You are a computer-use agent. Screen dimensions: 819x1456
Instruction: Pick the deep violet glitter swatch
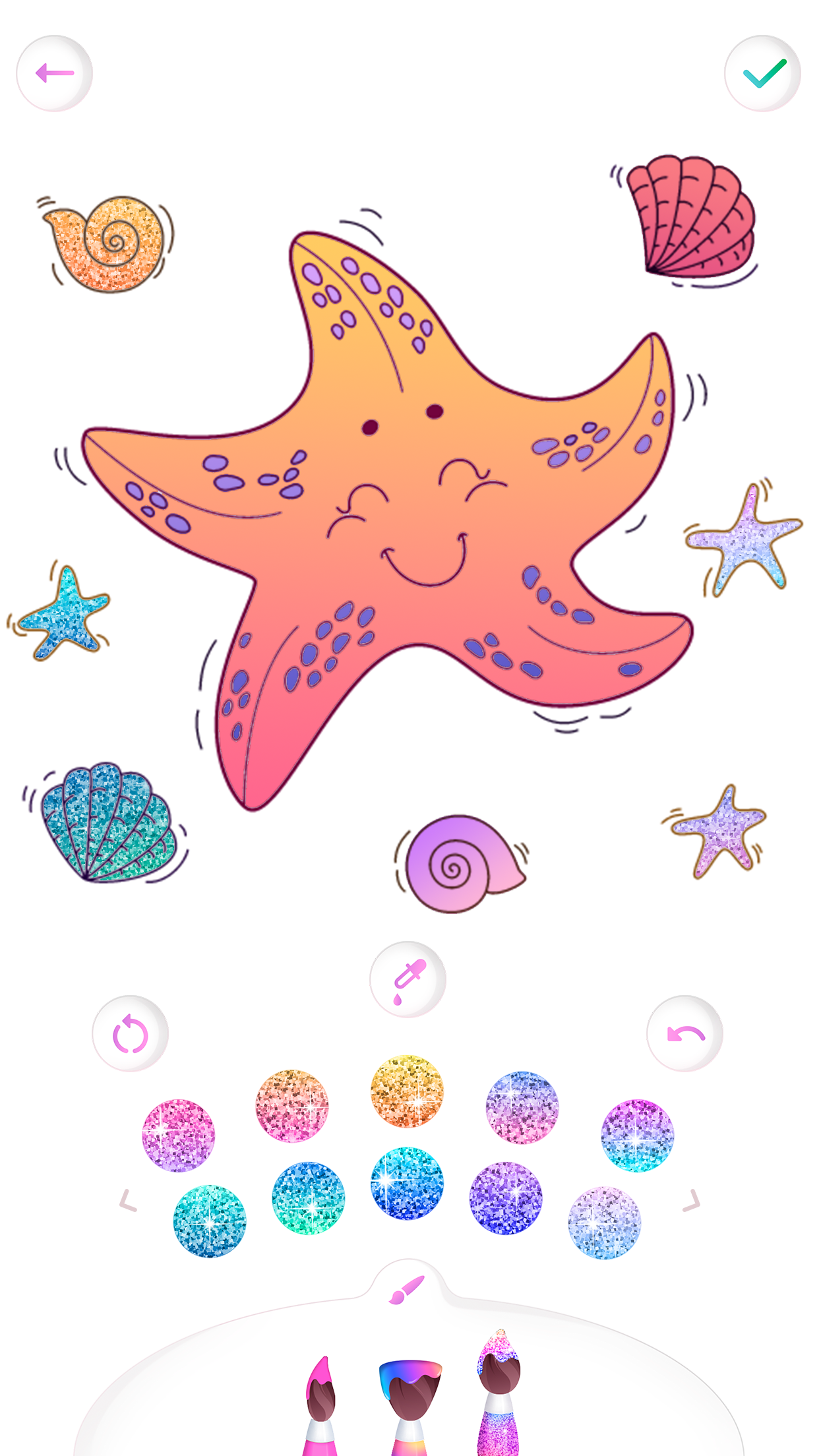506,1198
